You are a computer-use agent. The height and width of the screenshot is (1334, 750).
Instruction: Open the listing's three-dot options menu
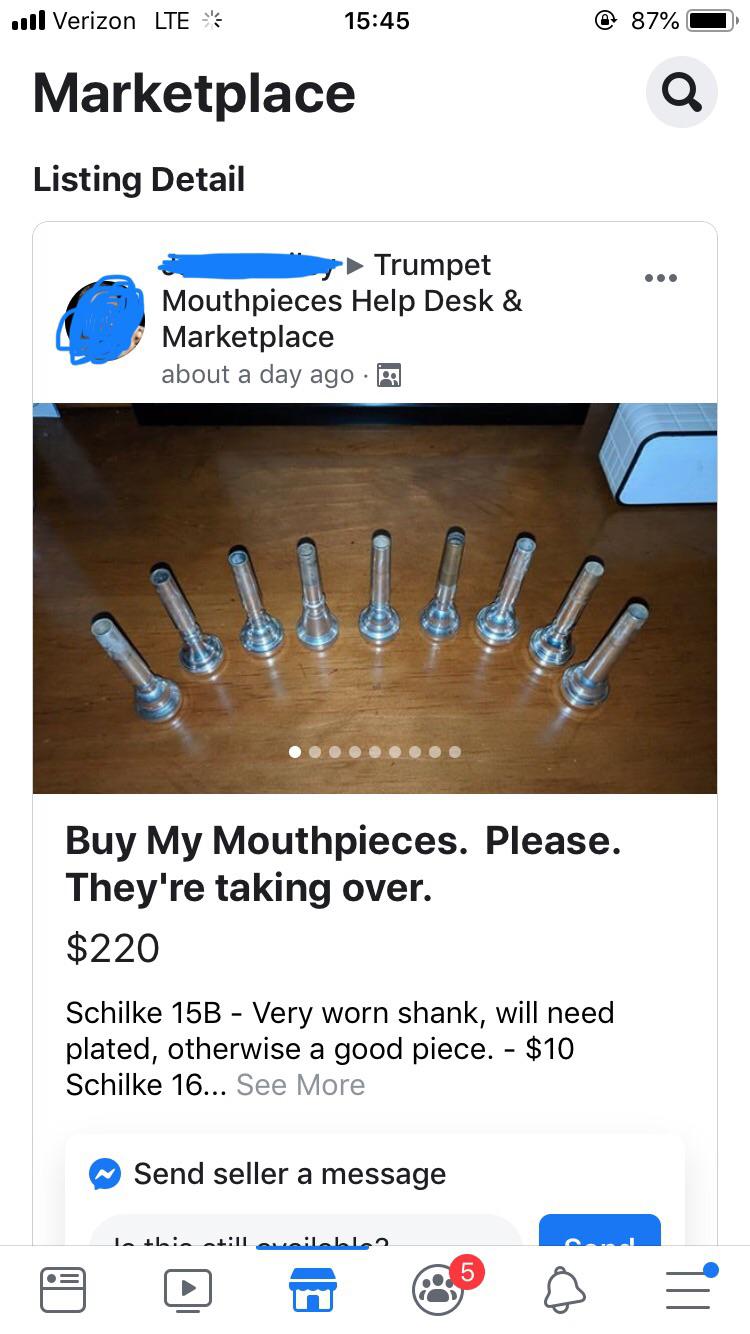click(x=660, y=278)
